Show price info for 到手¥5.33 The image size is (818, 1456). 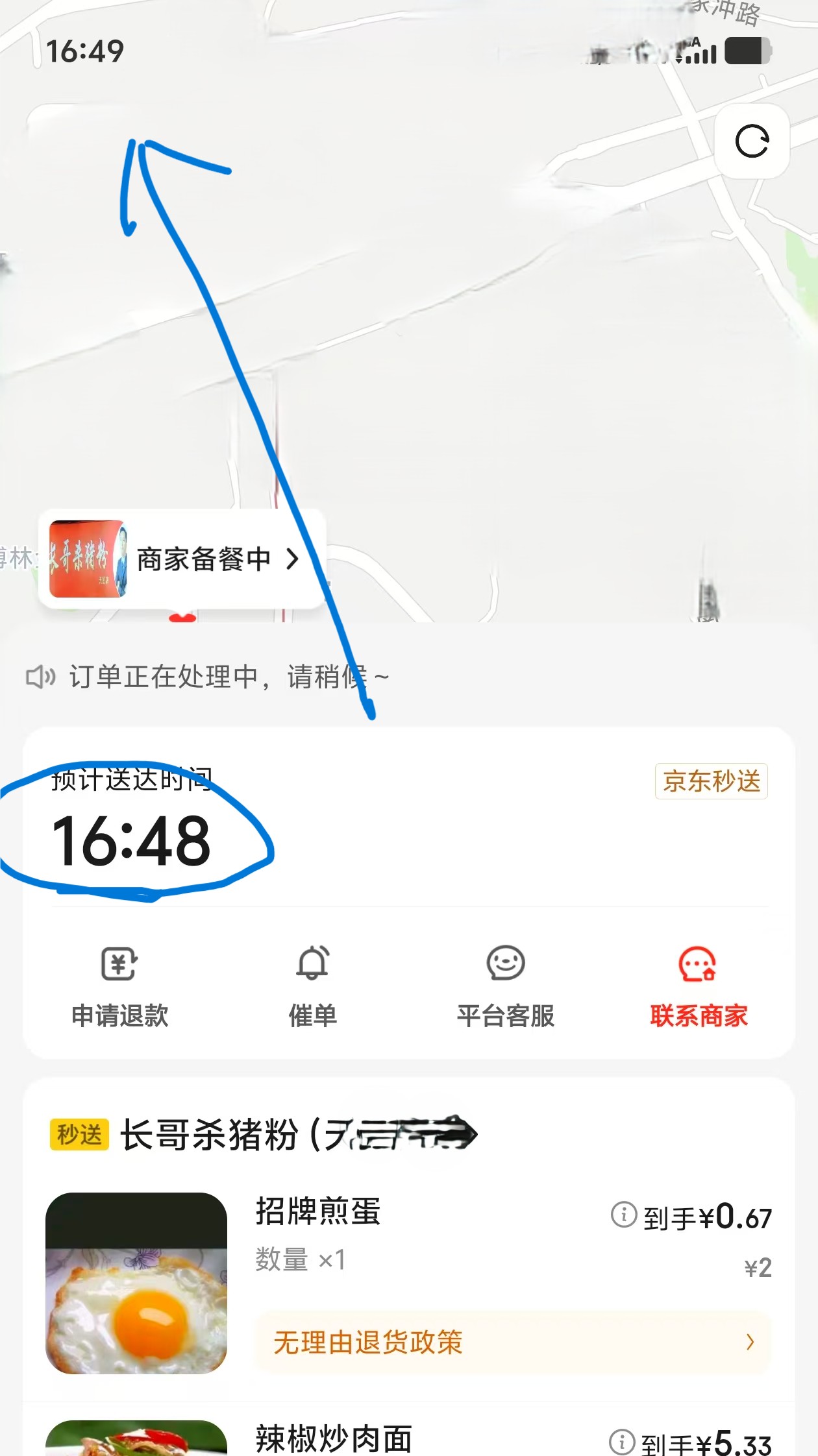pos(622,1441)
